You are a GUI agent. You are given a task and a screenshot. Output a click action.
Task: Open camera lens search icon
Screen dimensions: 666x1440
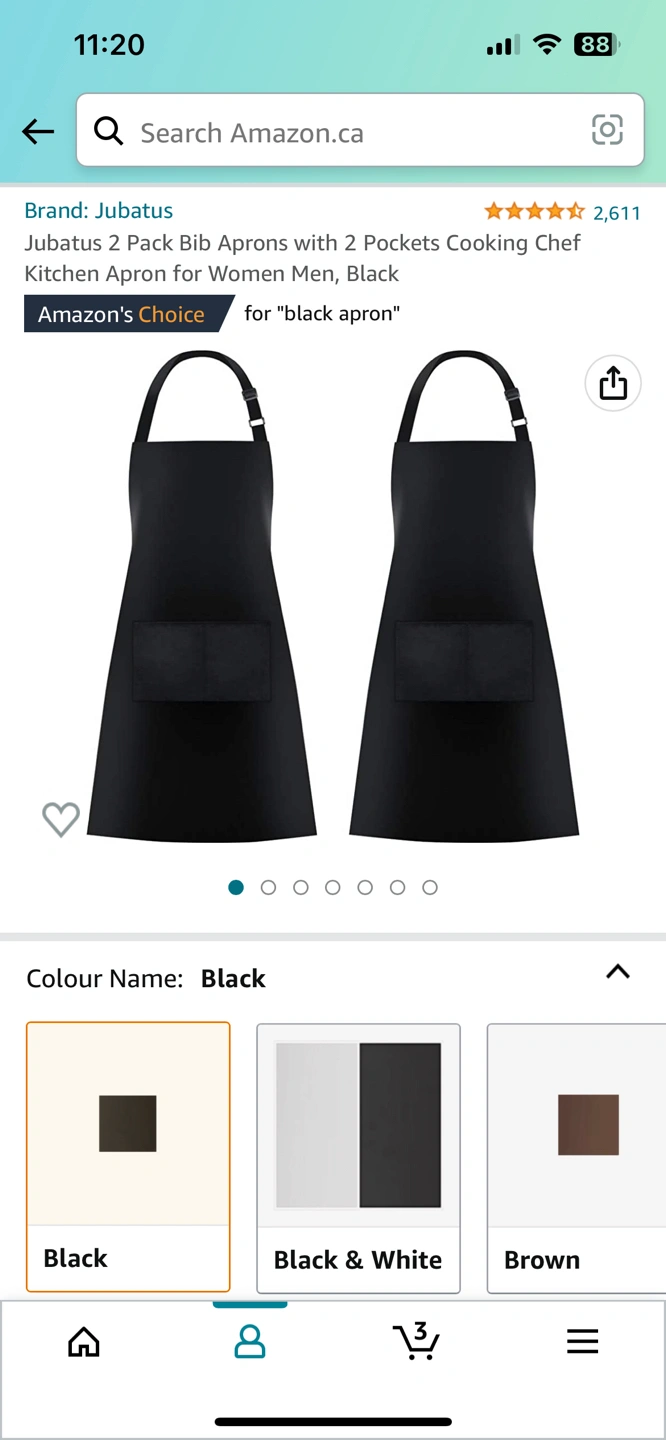(607, 130)
